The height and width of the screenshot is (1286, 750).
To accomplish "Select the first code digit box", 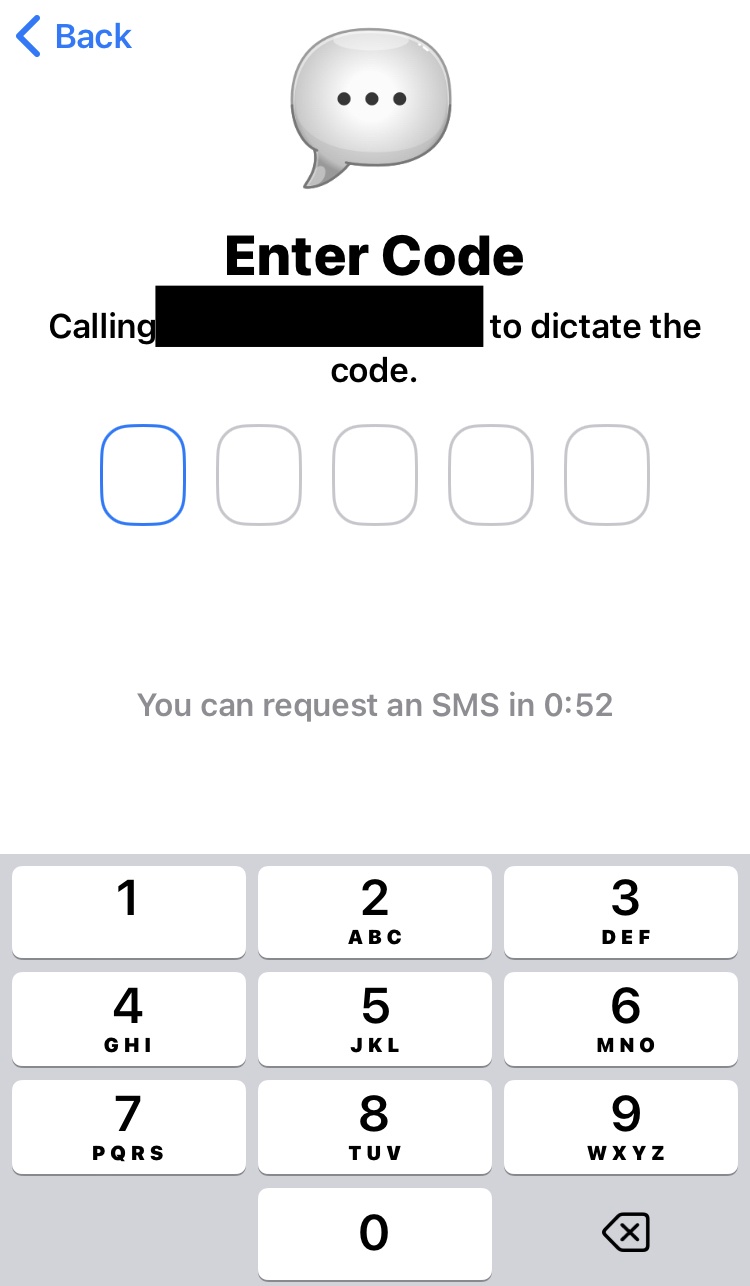I will pos(143,474).
